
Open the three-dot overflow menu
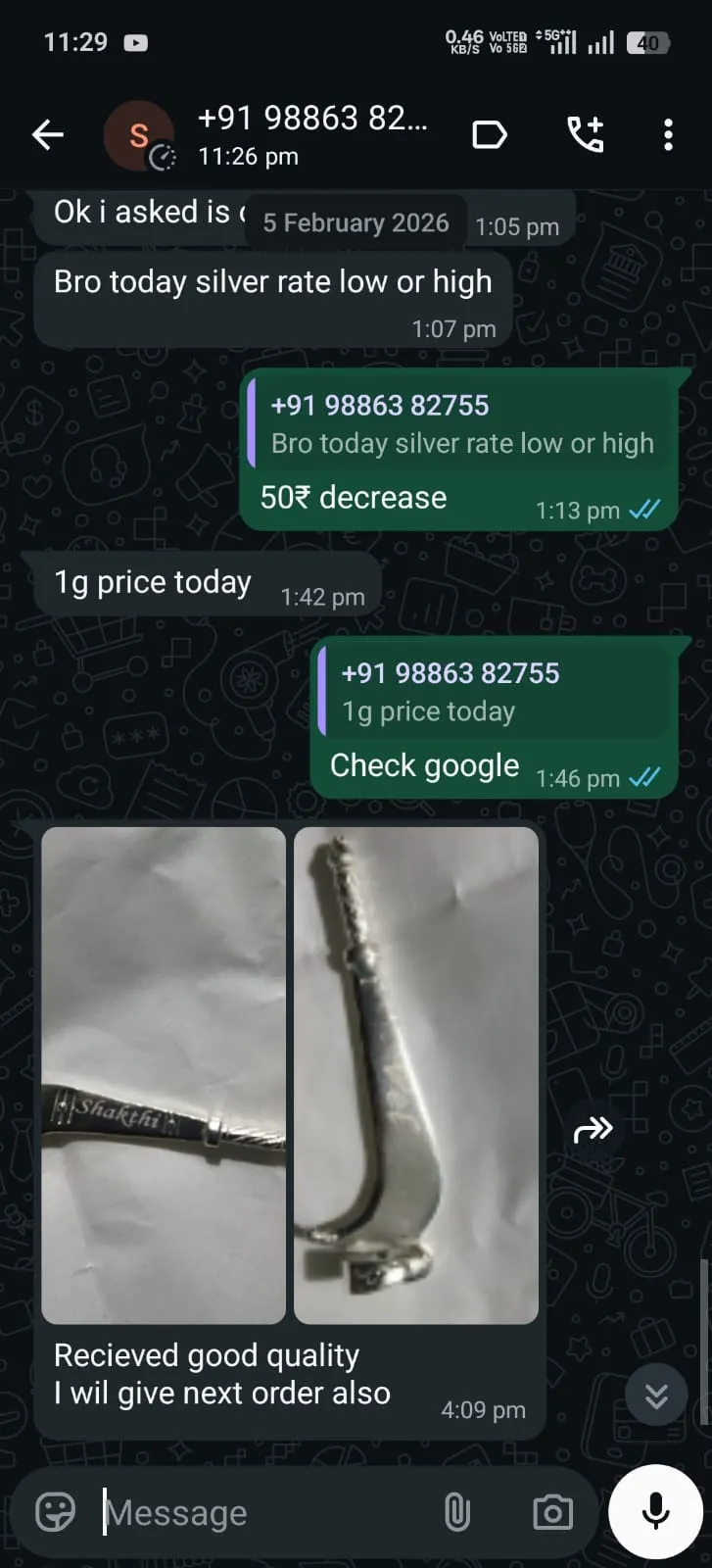pyautogui.click(x=668, y=135)
